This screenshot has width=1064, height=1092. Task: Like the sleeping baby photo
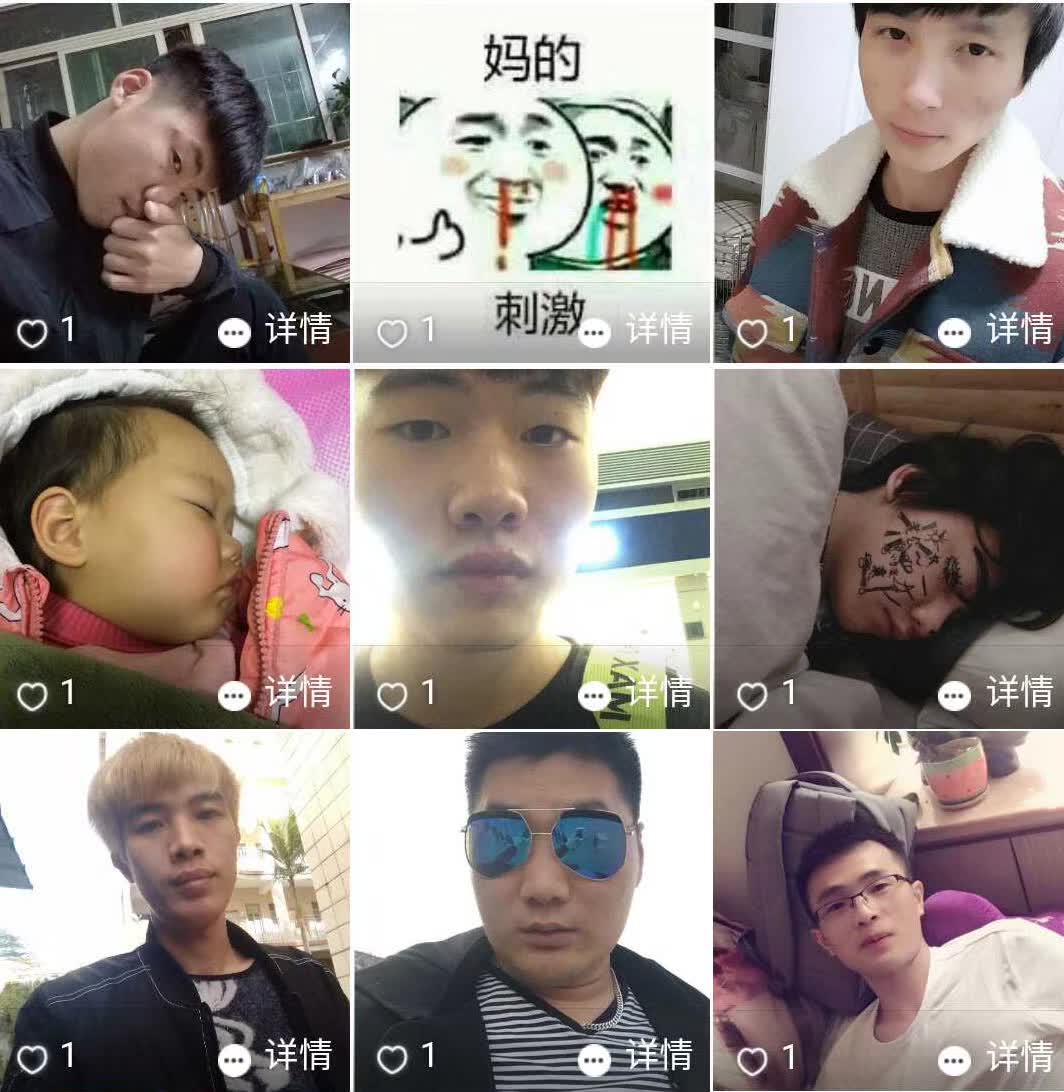tap(32, 695)
